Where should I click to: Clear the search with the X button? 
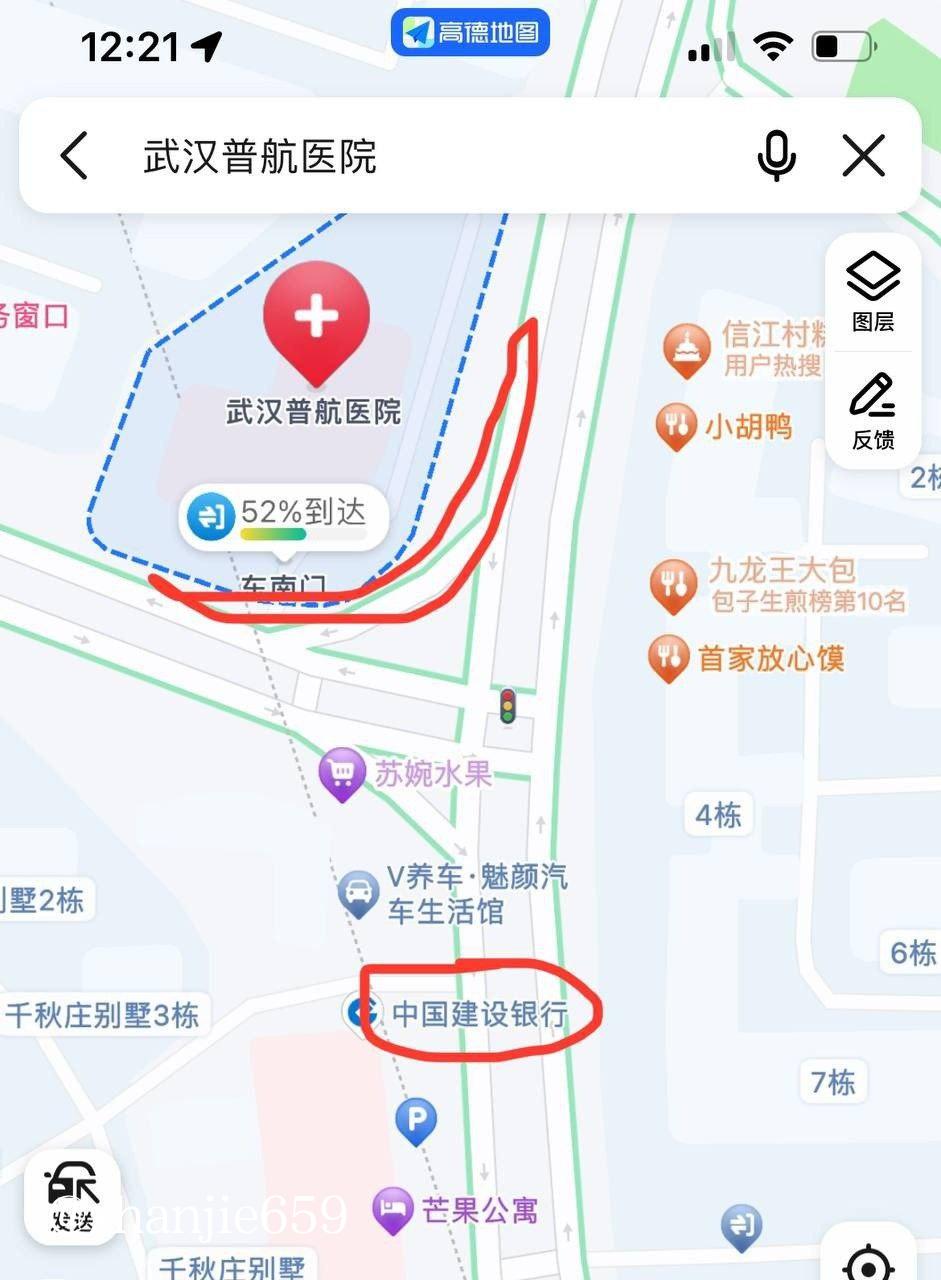point(862,156)
